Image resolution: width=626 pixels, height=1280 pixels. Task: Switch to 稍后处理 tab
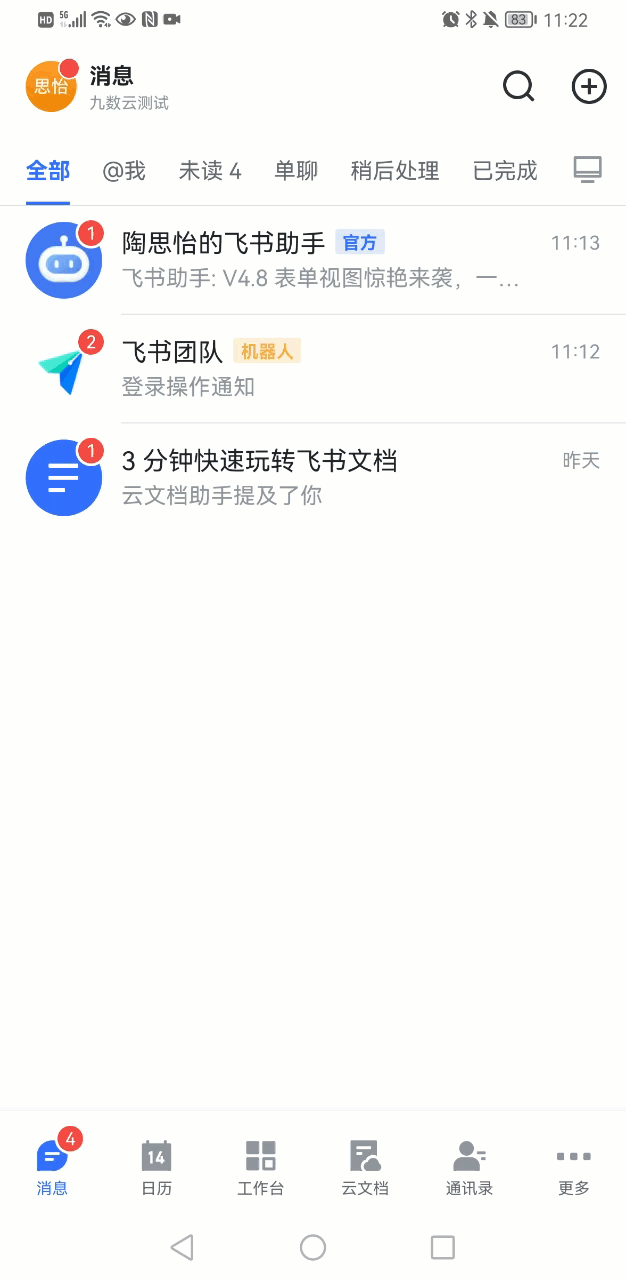click(395, 171)
